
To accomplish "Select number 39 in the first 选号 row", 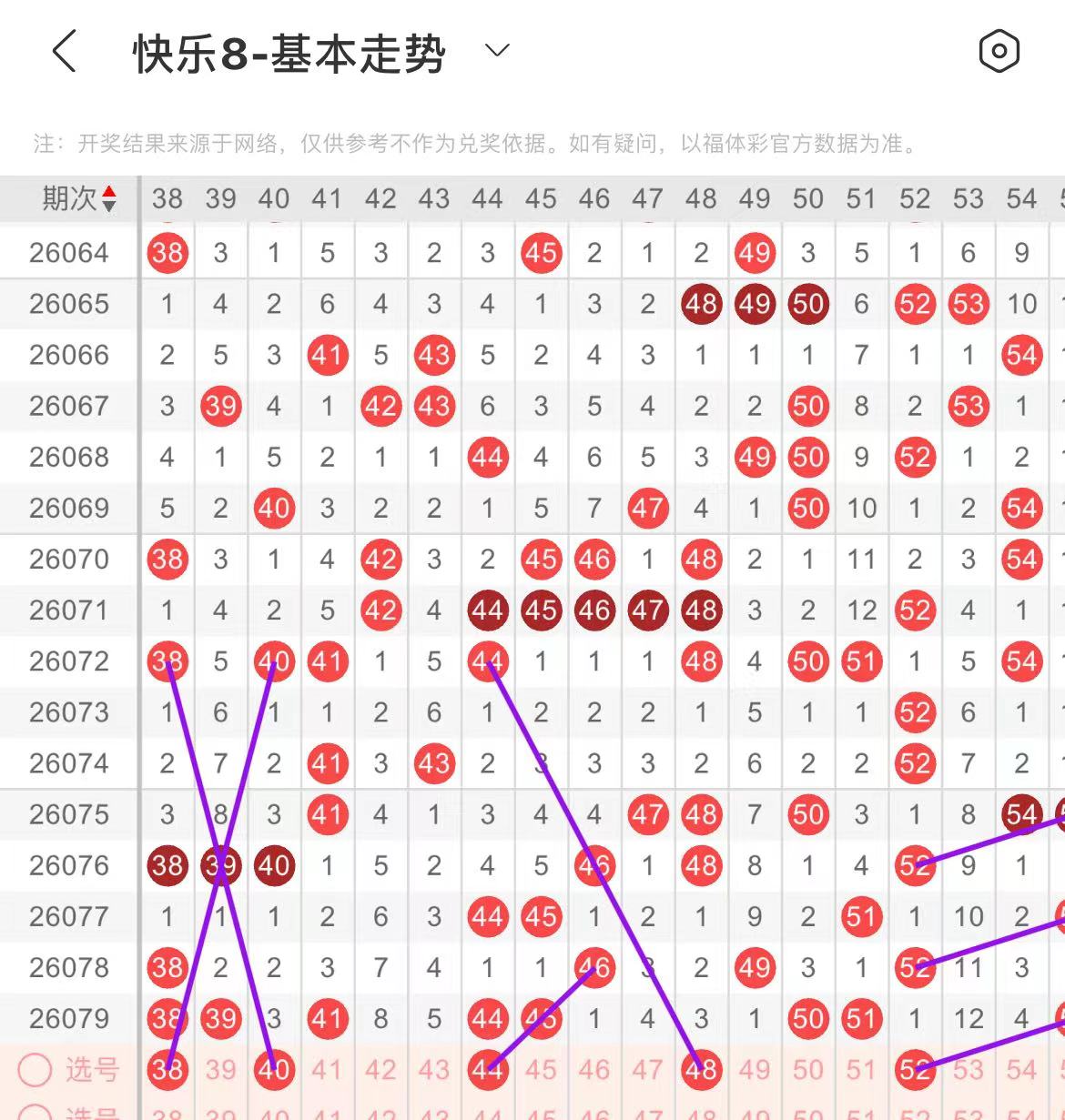I will pyautogui.click(x=220, y=1070).
